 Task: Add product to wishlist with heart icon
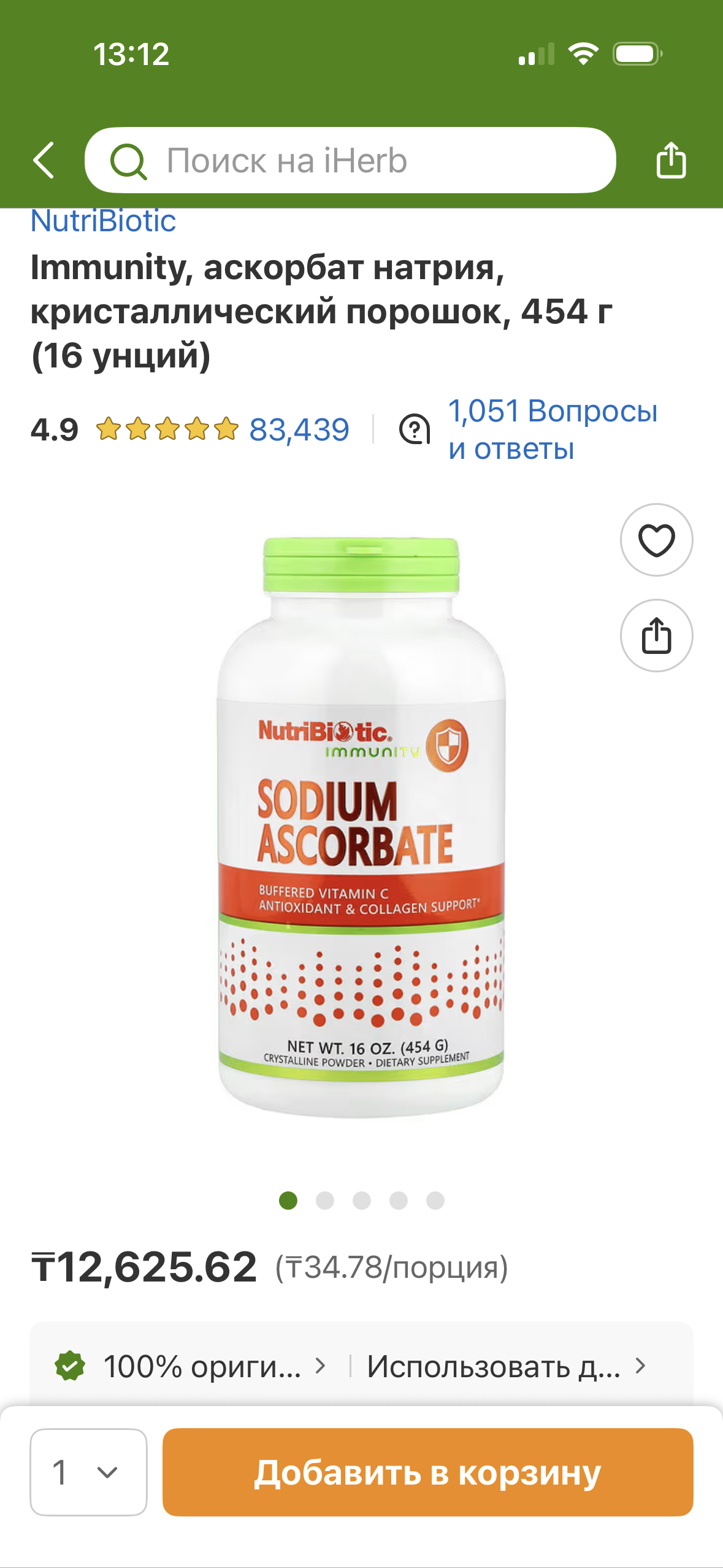656,540
